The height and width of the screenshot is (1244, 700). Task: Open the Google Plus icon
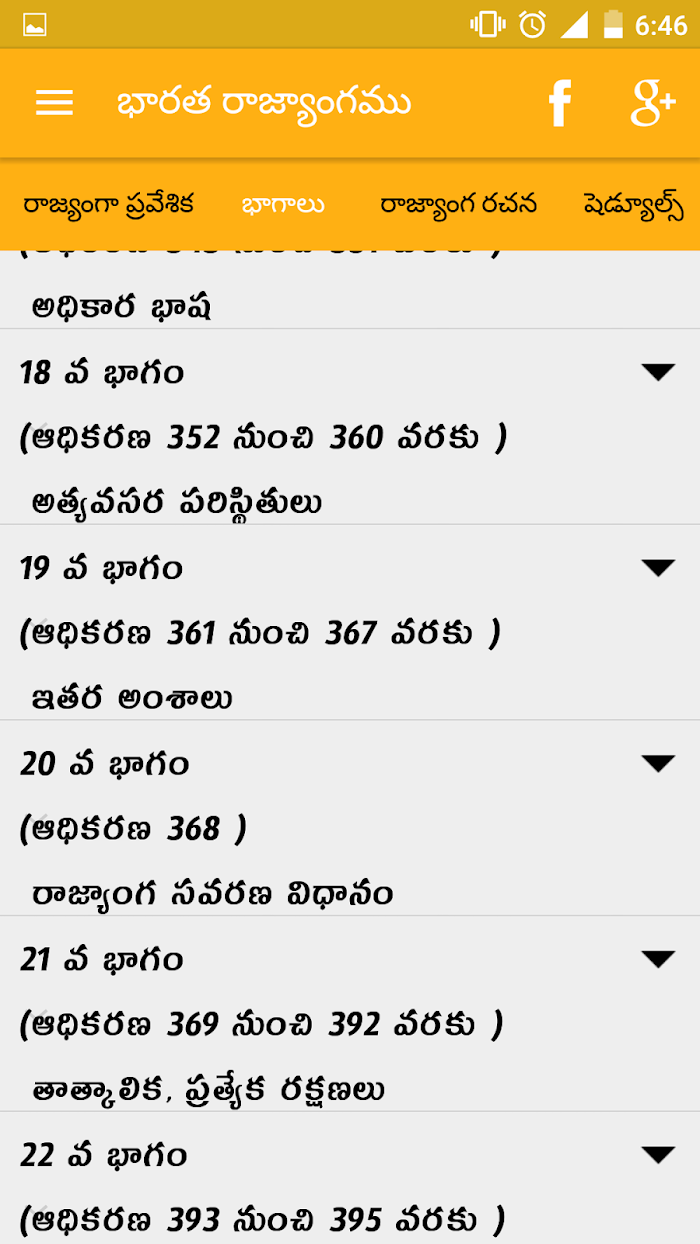(x=653, y=103)
